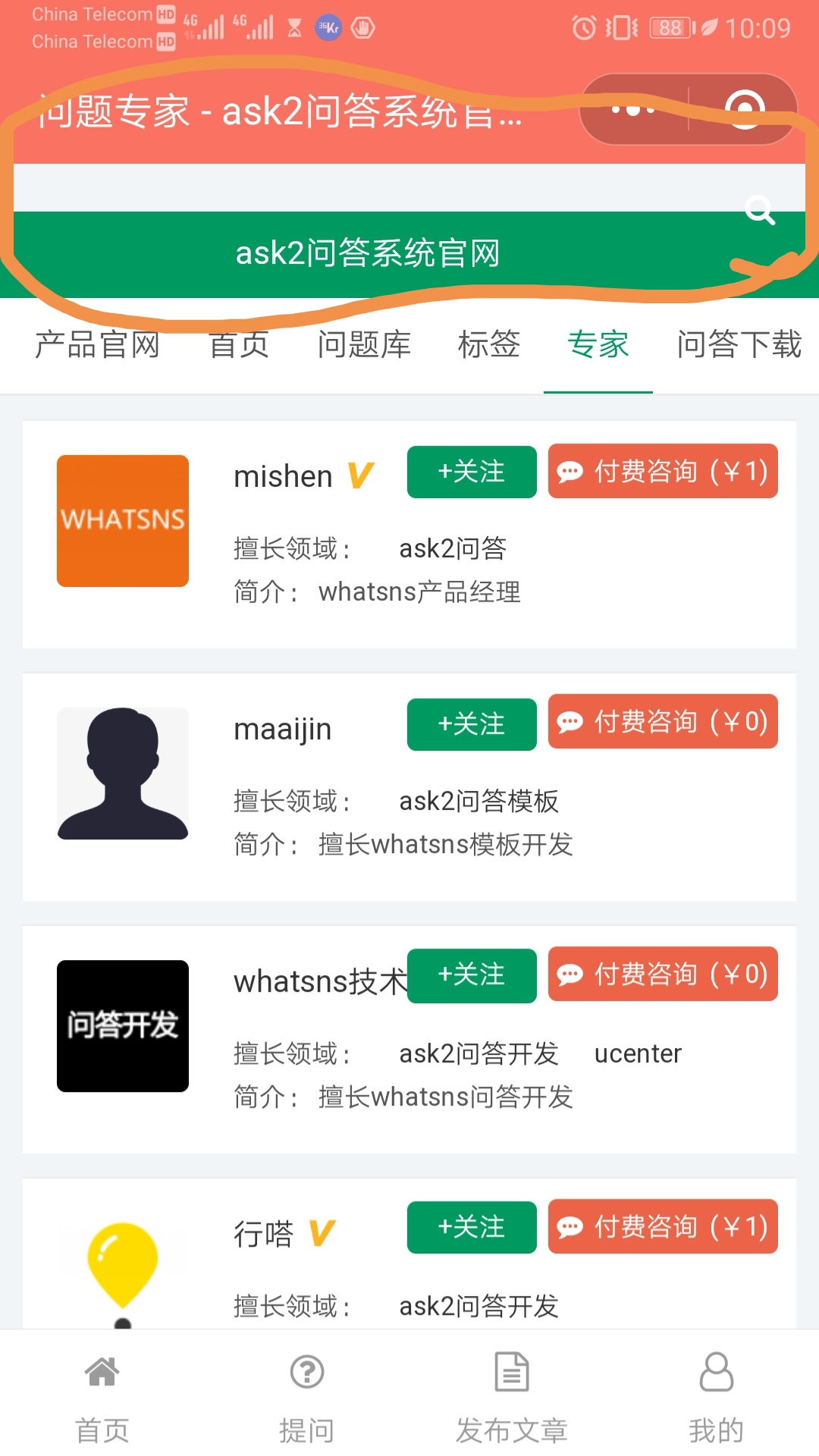Switch to the 问答下载 tab

point(739,345)
